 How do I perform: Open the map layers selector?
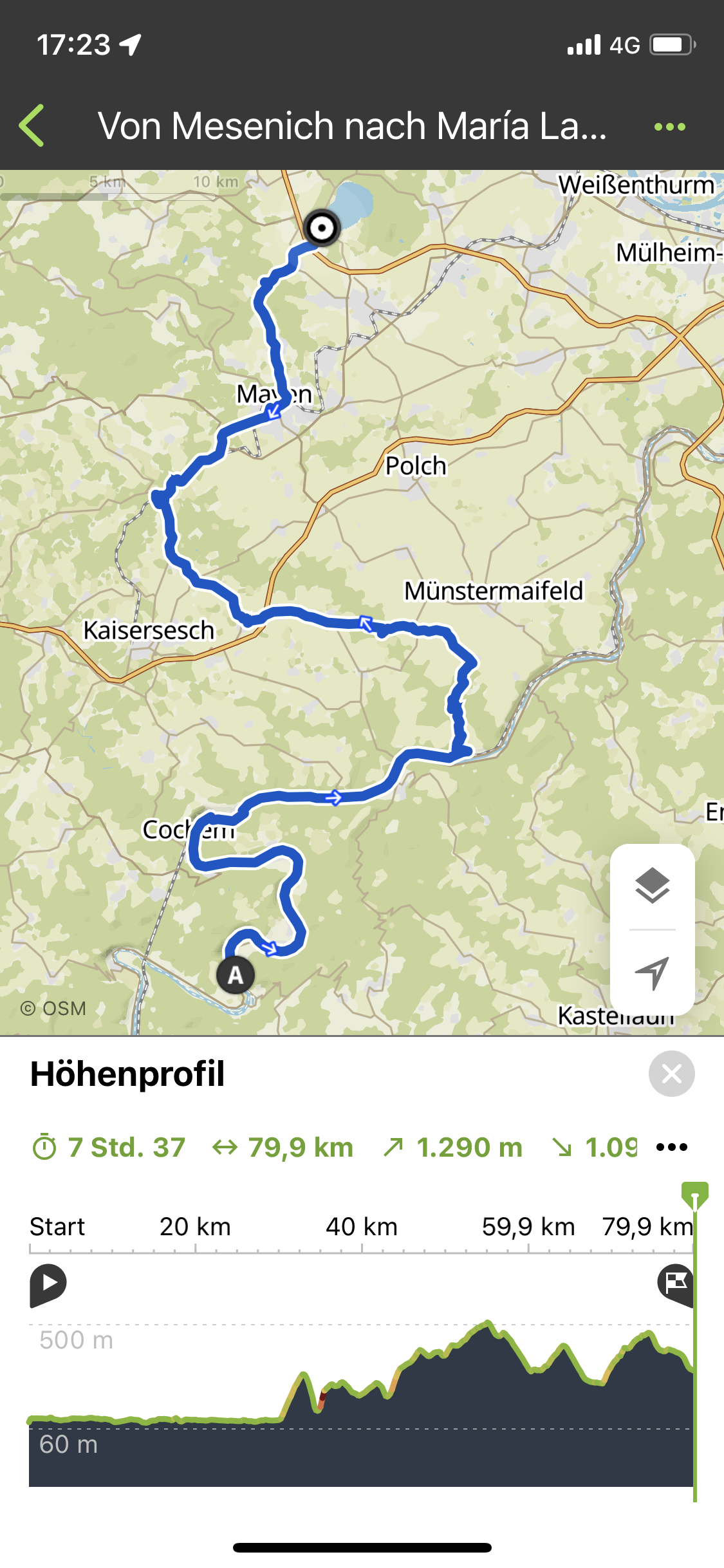(x=652, y=886)
